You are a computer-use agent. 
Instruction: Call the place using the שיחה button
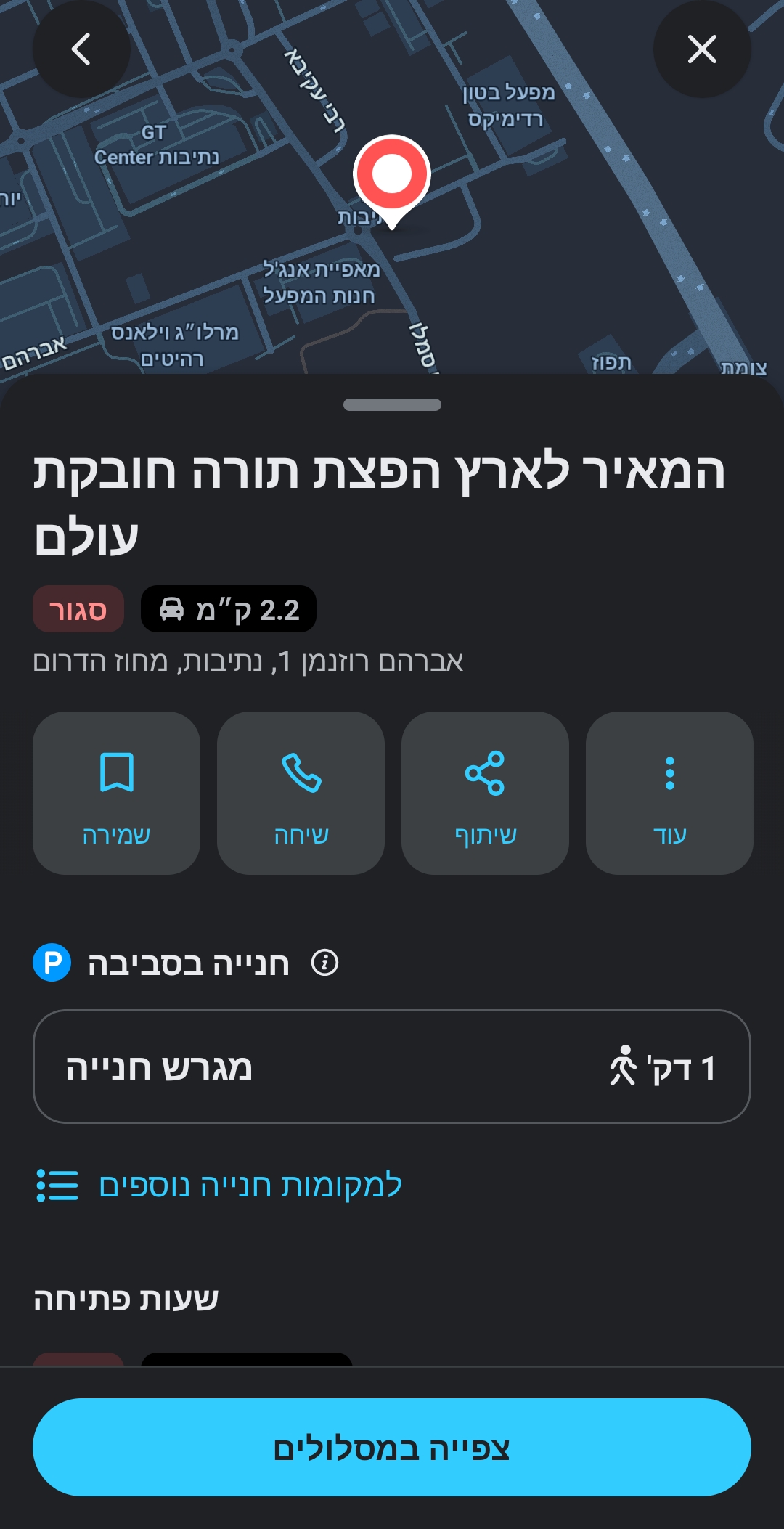click(301, 793)
